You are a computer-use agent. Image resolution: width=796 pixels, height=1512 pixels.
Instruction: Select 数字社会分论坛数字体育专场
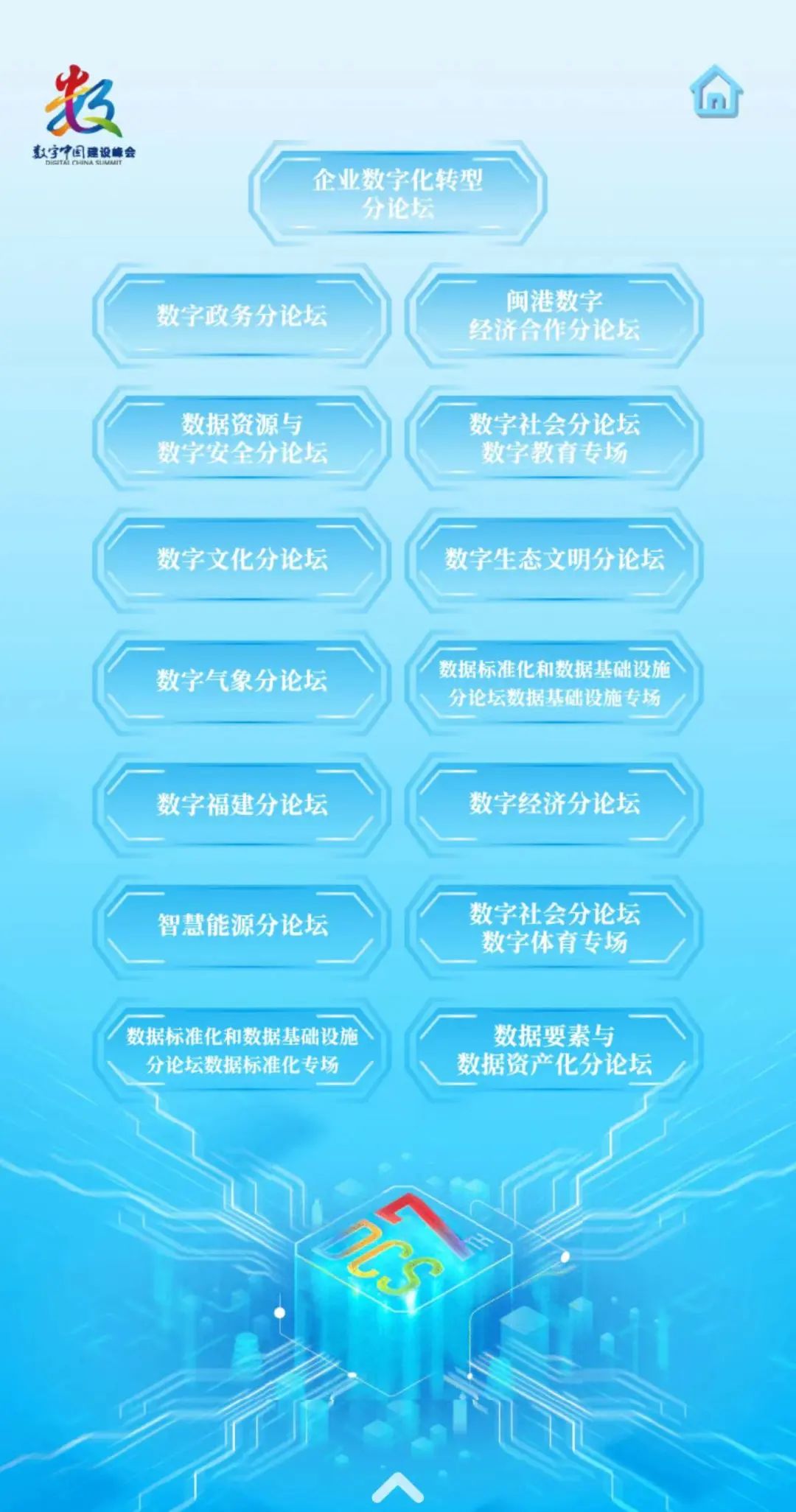click(x=554, y=927)
